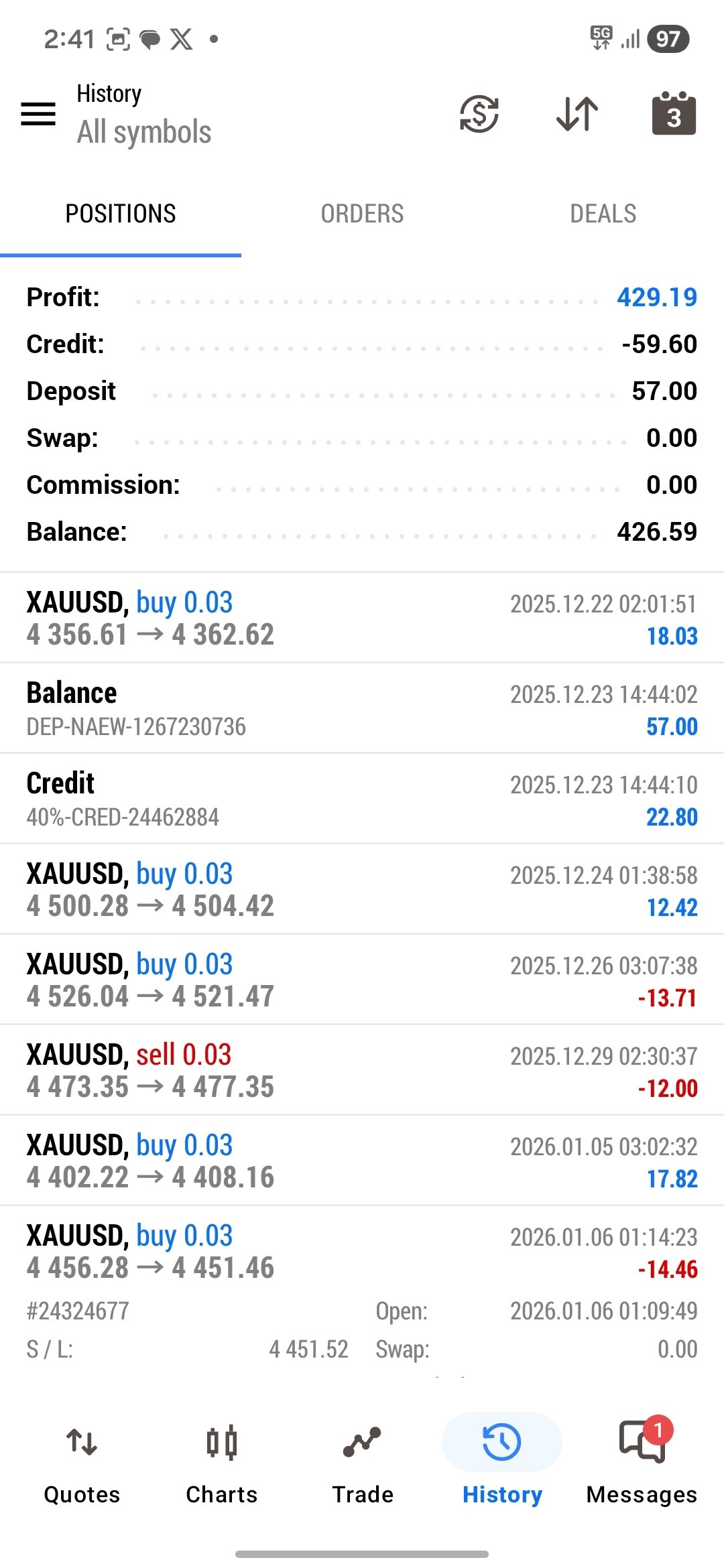This screenshot has height=1568, width=724.
Task: Open the sort arrows option
Action: pyautogui.click(x=577, y=114)
